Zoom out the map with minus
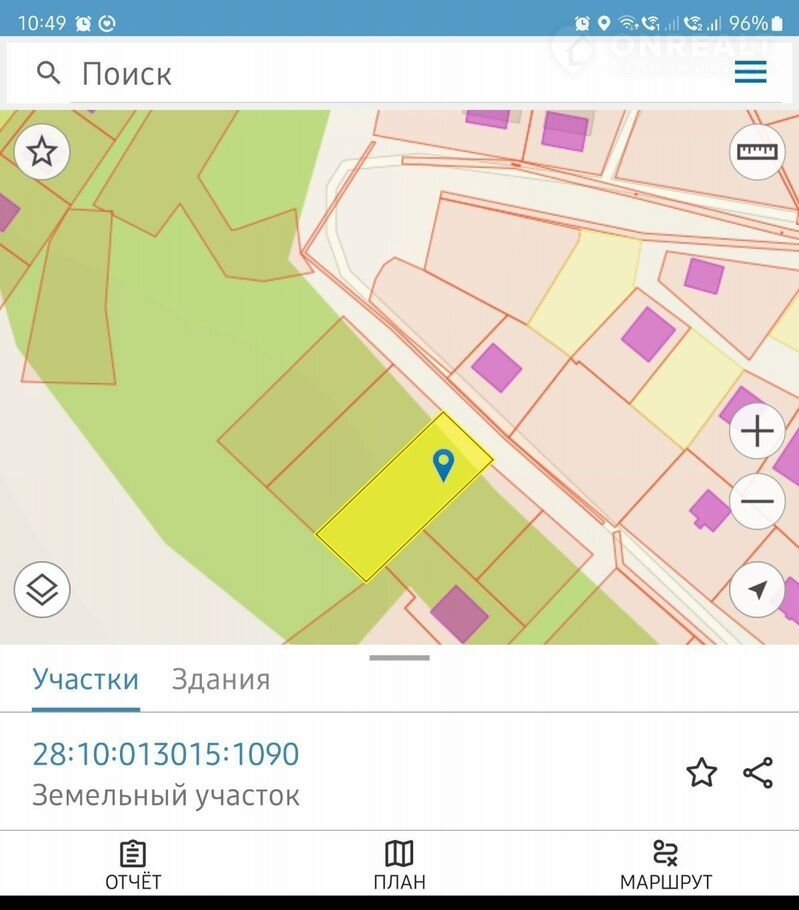Screen dimensions: 799x910 [x=757, y=501]
